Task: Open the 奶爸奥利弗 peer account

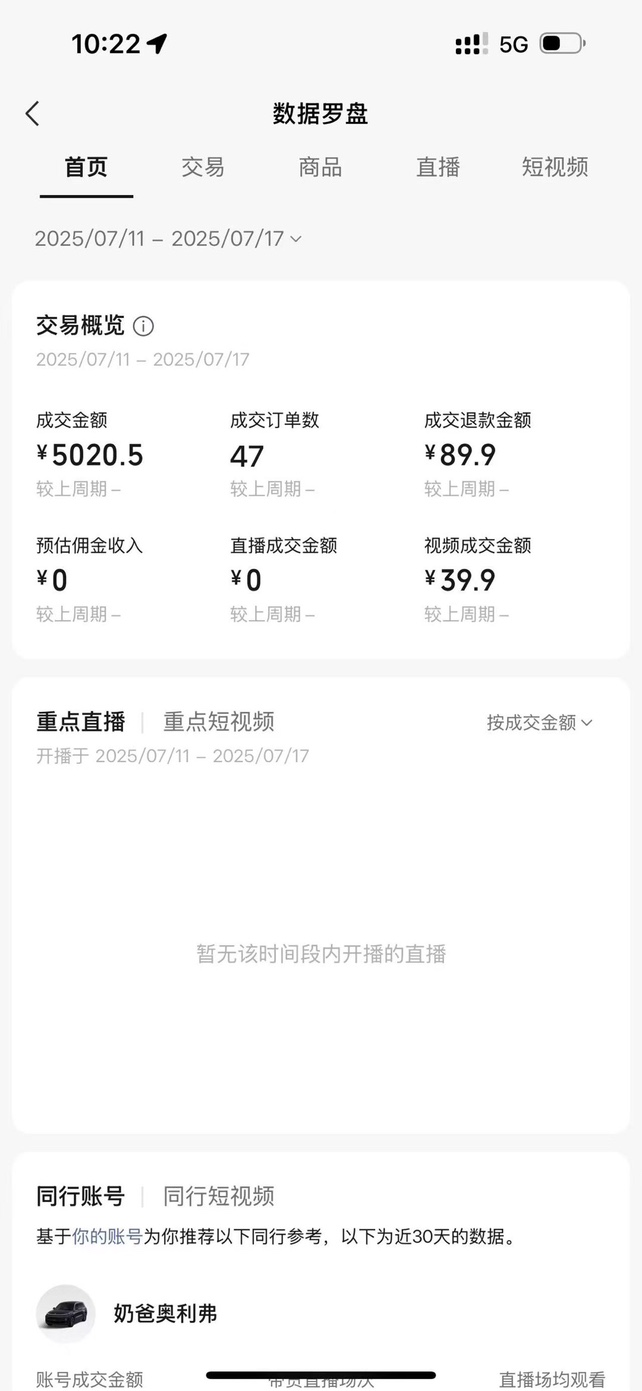Action: point(165,1313)
